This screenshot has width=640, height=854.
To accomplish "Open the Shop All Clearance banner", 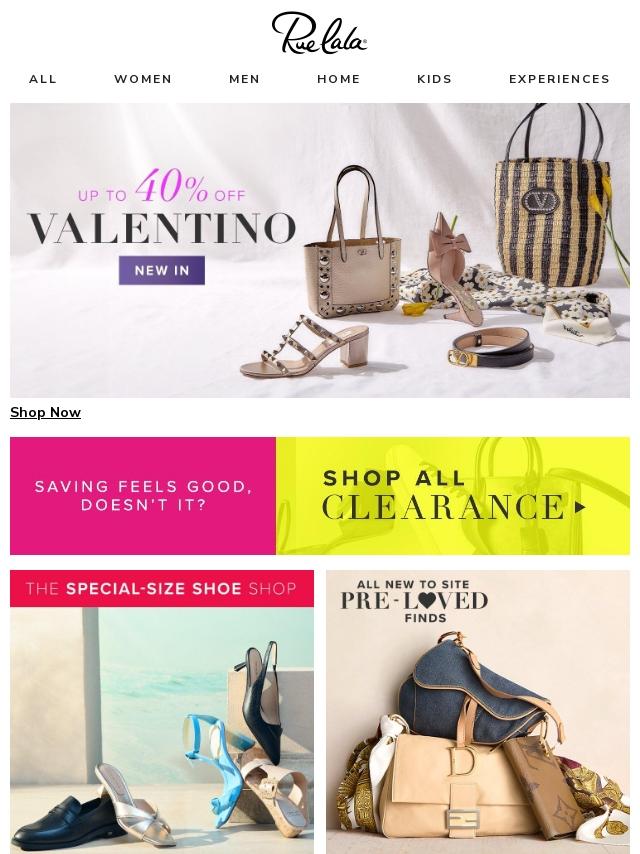I will click(320, 496).
